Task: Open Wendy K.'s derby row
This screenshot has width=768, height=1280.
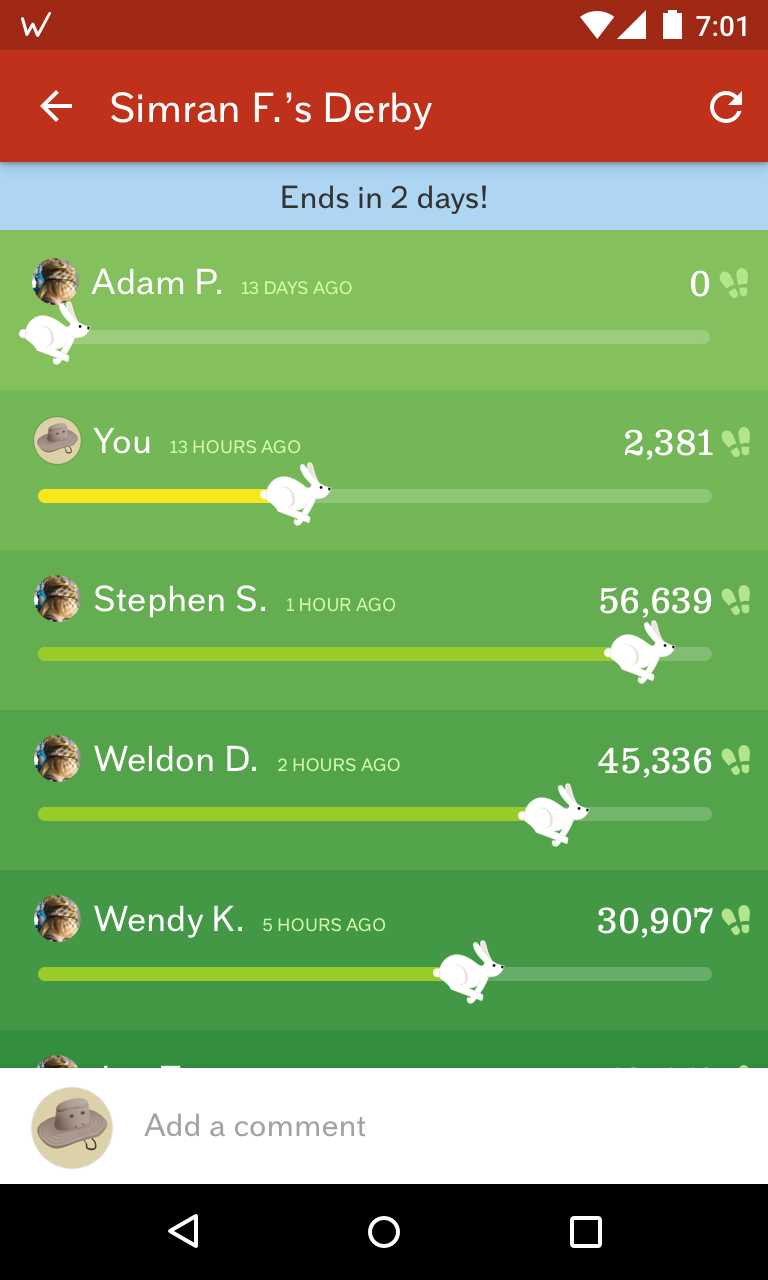Action: (x=384, y=950)
